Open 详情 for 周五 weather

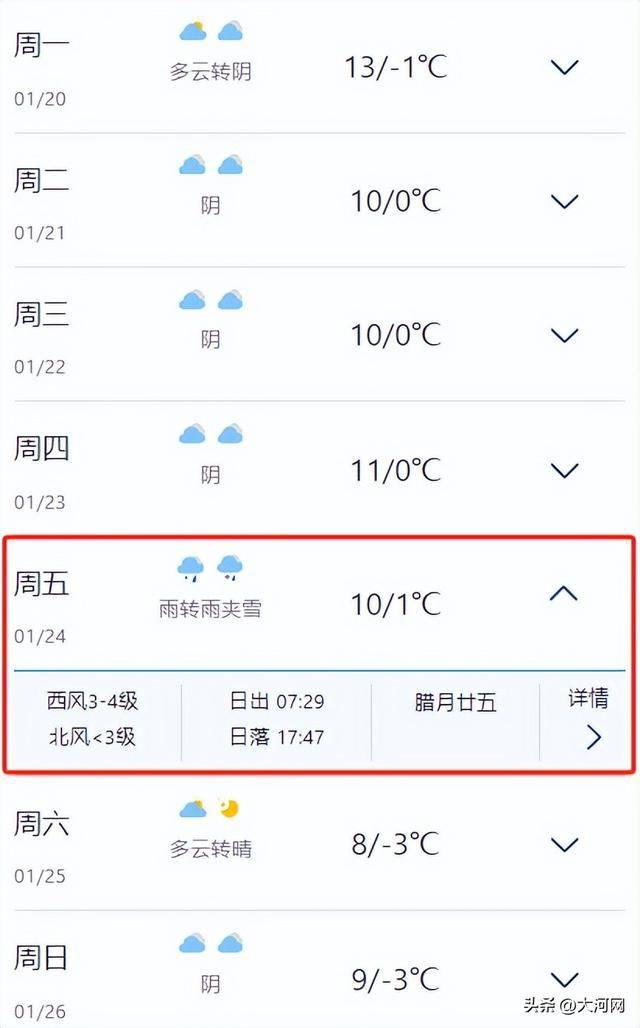point(591,720)
